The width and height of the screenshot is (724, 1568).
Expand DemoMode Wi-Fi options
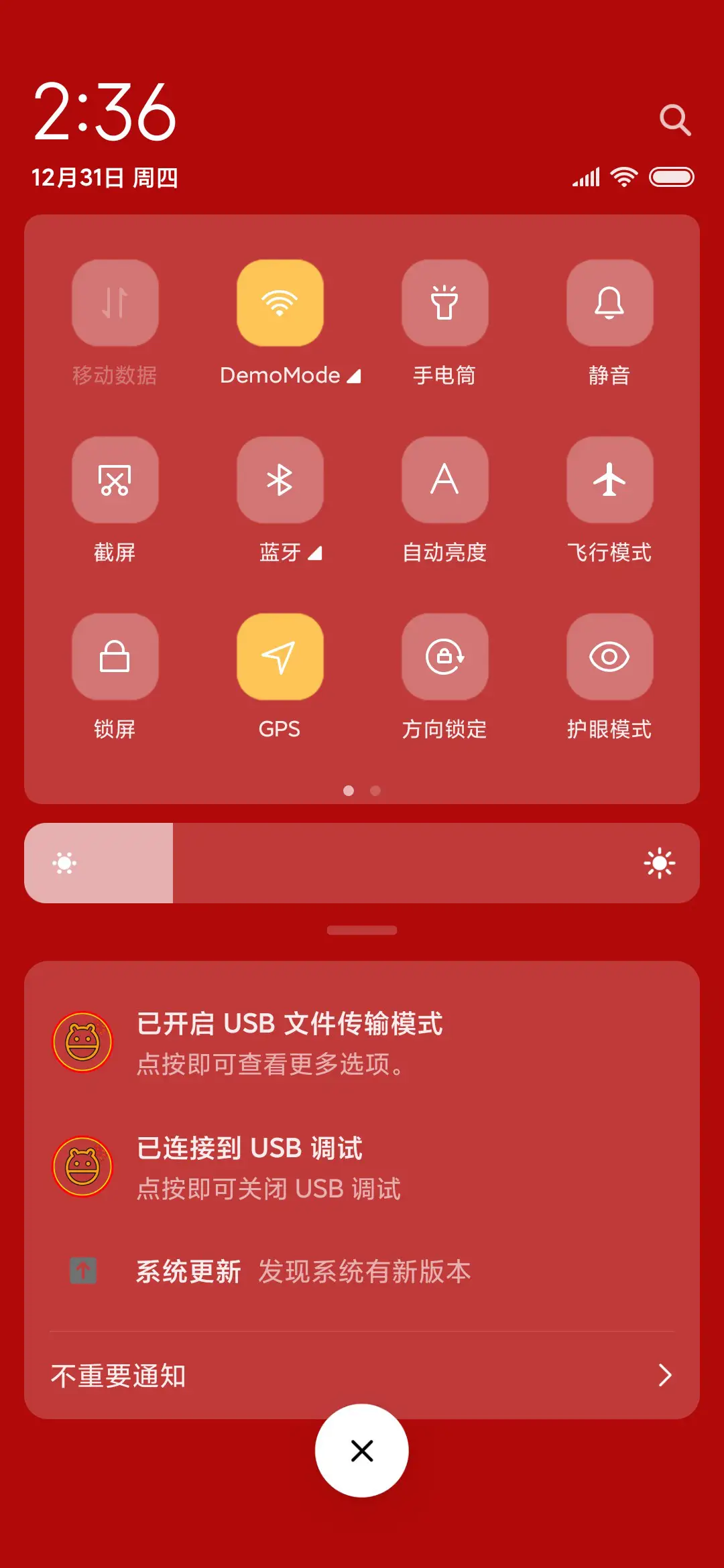353,377
